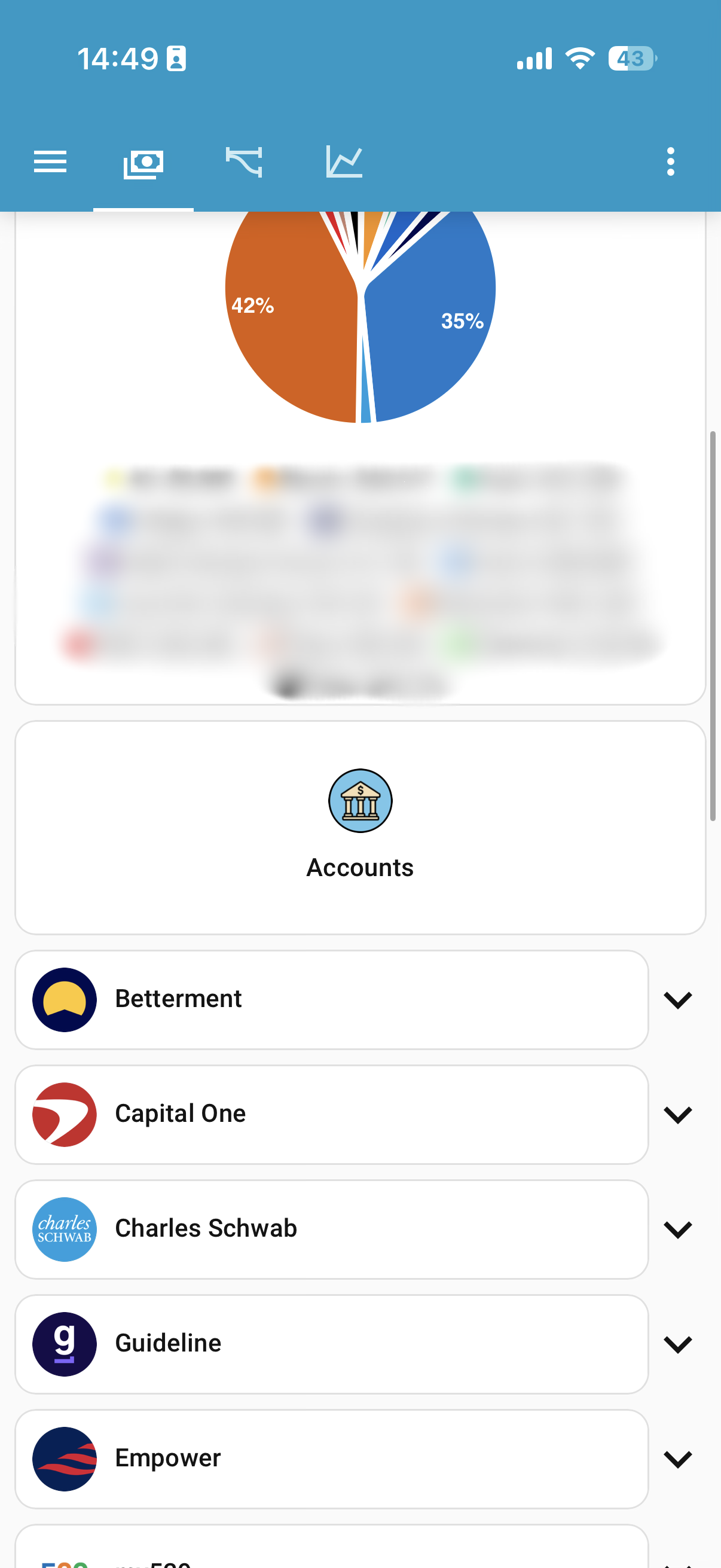Open the performance chart tab
The width and height of the screenshot is (721, 1568).
[x=344, y=161]
